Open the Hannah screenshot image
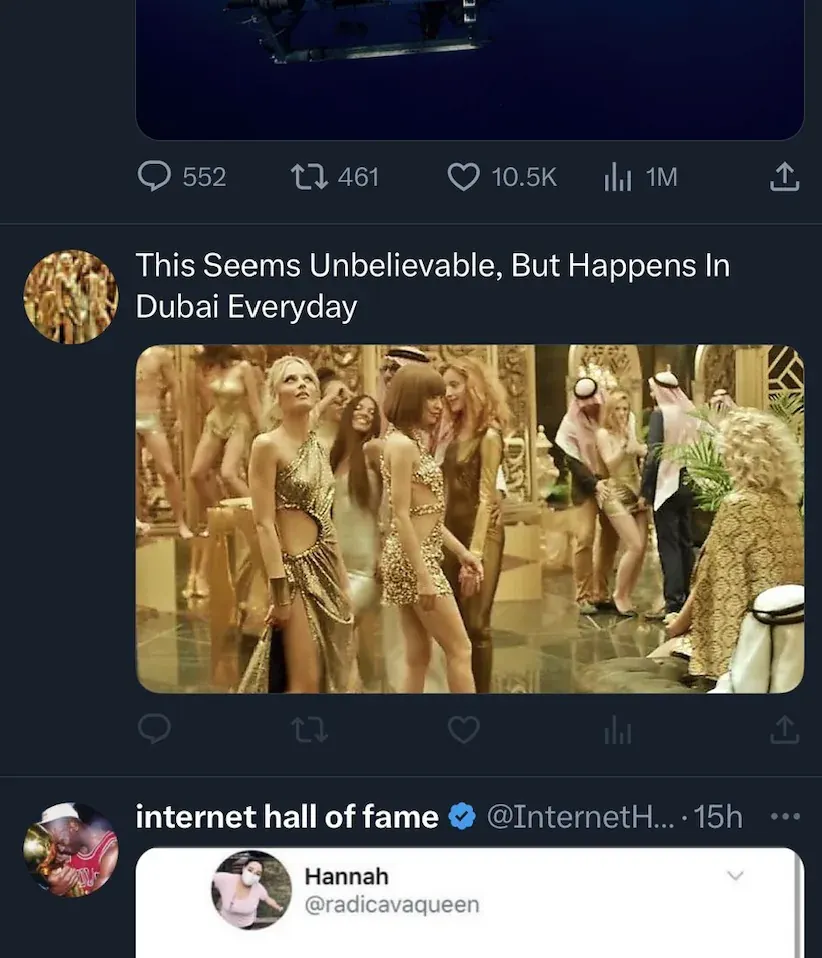The height and width of the screenshot is (958, 822). (x=469, y=903)
